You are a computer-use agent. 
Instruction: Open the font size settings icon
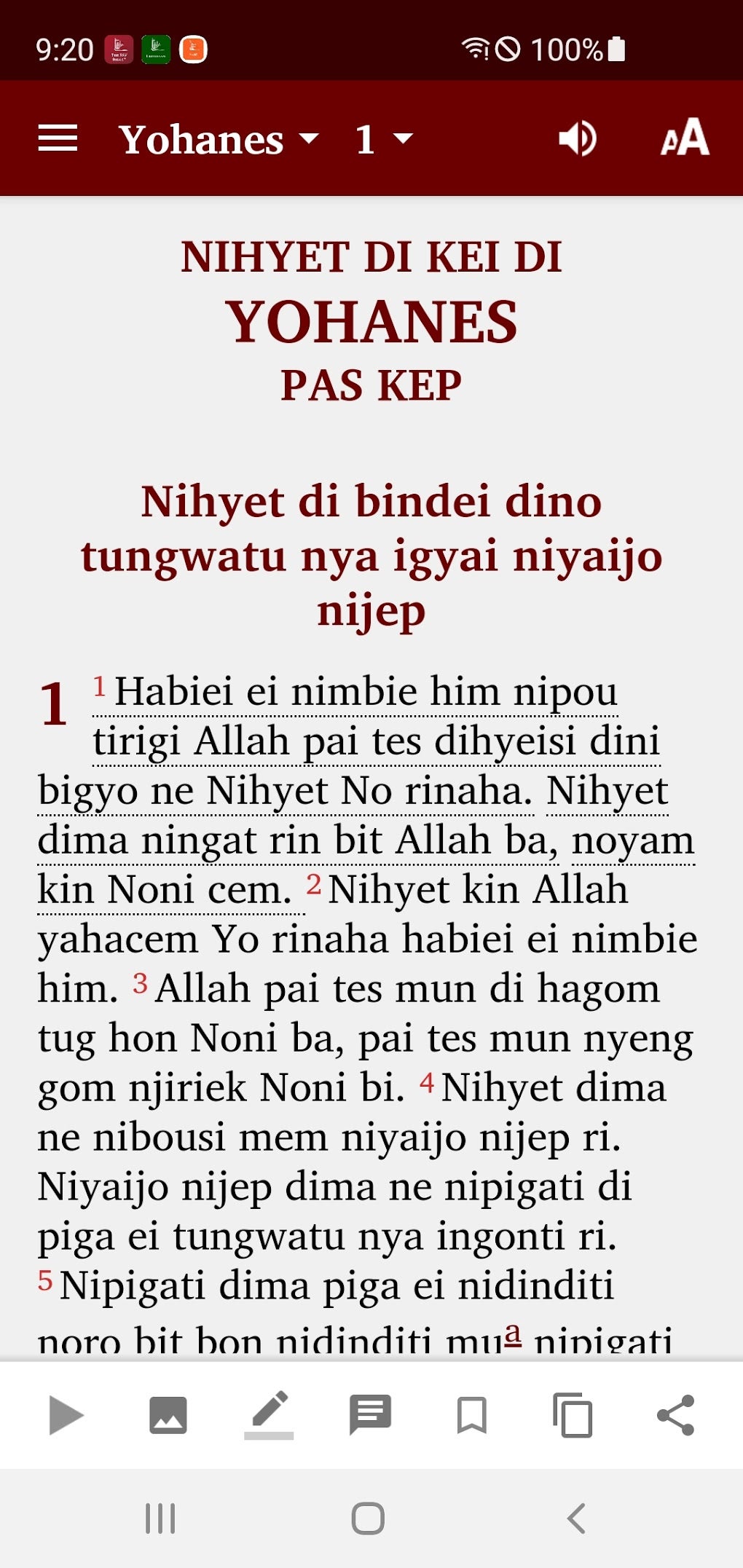685,138
